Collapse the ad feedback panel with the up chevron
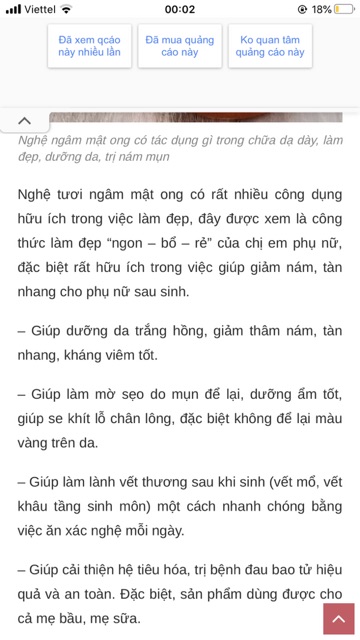360x640 pixels. click(24, 120)
